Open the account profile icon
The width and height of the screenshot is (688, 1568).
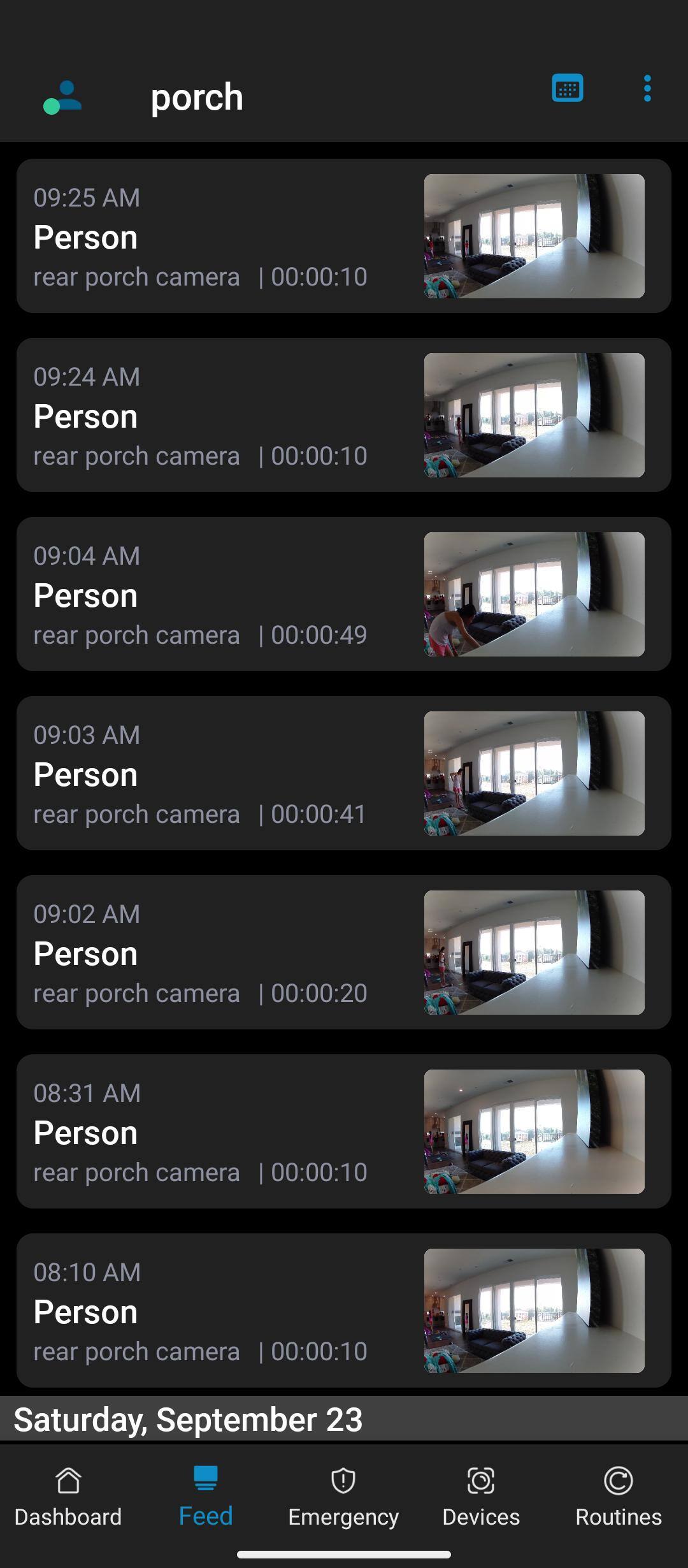[62, 98]
